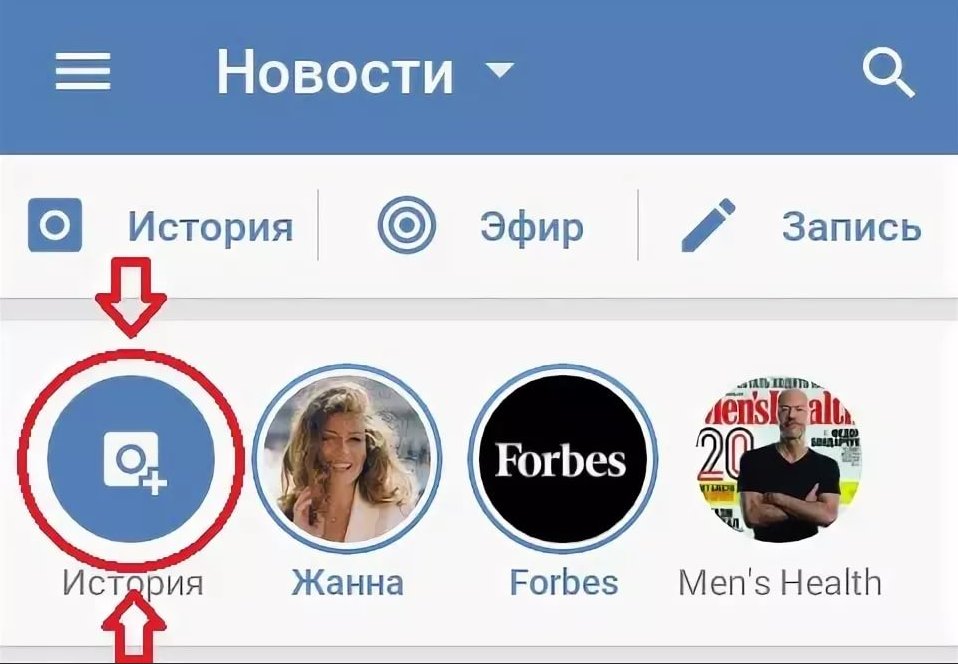Screen dimensions: 958x664
Task: Add your own story with plus circle
Action: [131, 460]
